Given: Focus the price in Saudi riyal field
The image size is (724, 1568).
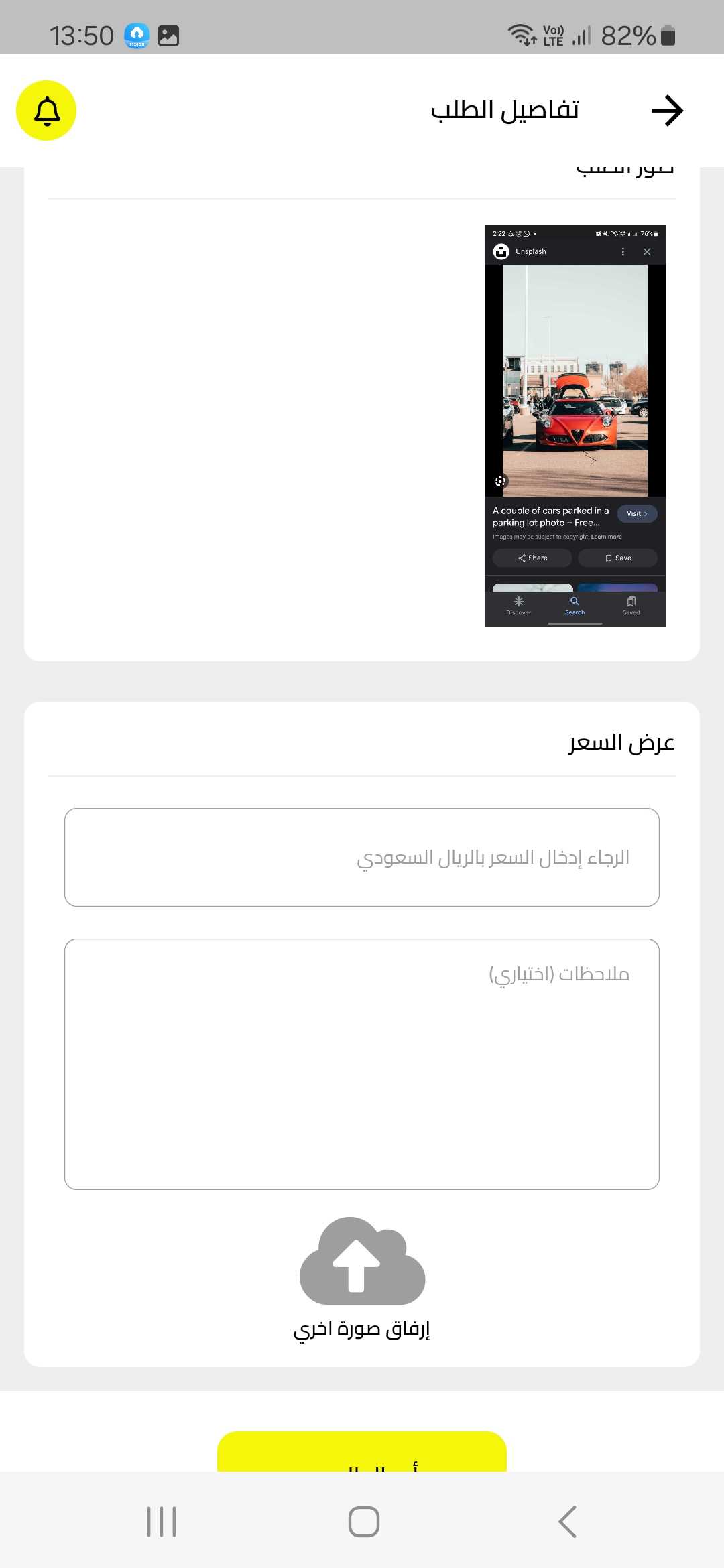Looking at the screenshot, I should coord(362,857).
